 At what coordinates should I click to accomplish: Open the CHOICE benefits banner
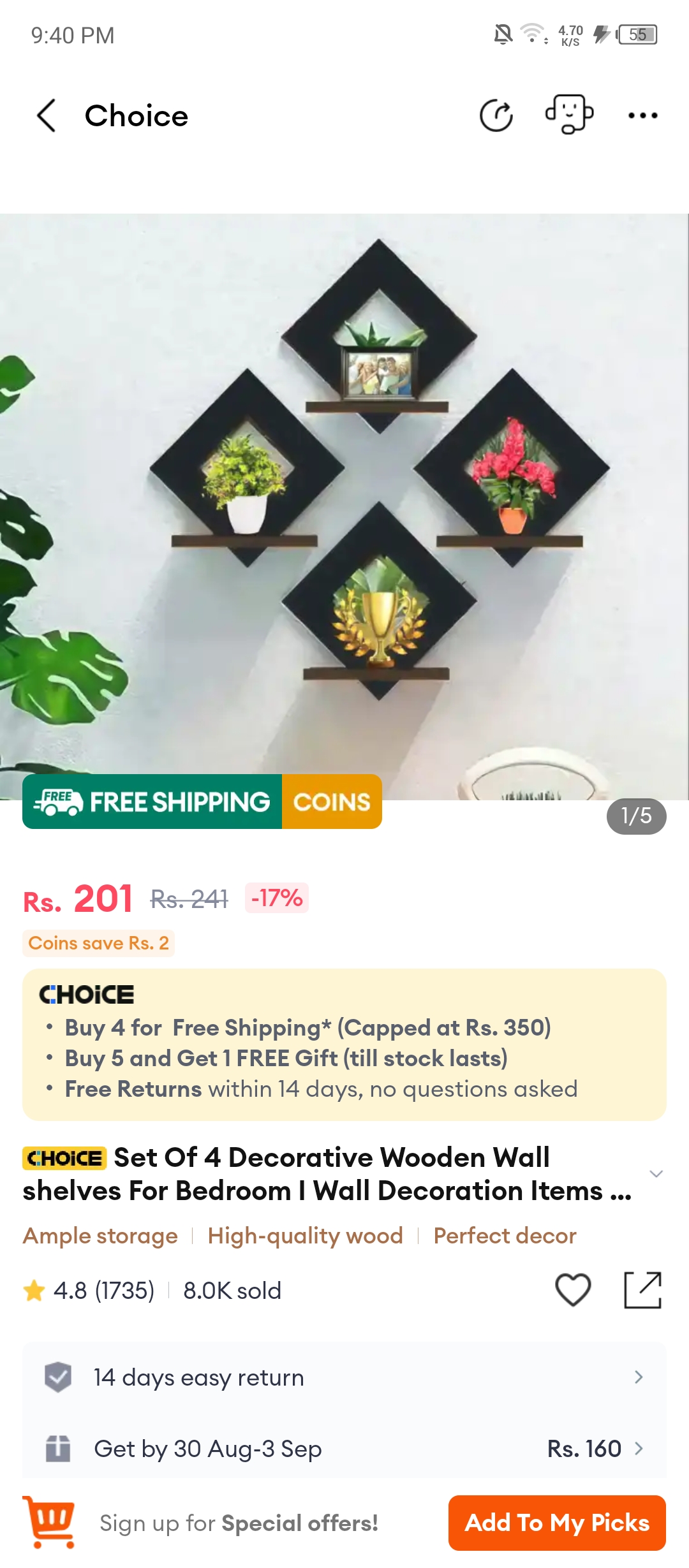tap(344, 1044)
